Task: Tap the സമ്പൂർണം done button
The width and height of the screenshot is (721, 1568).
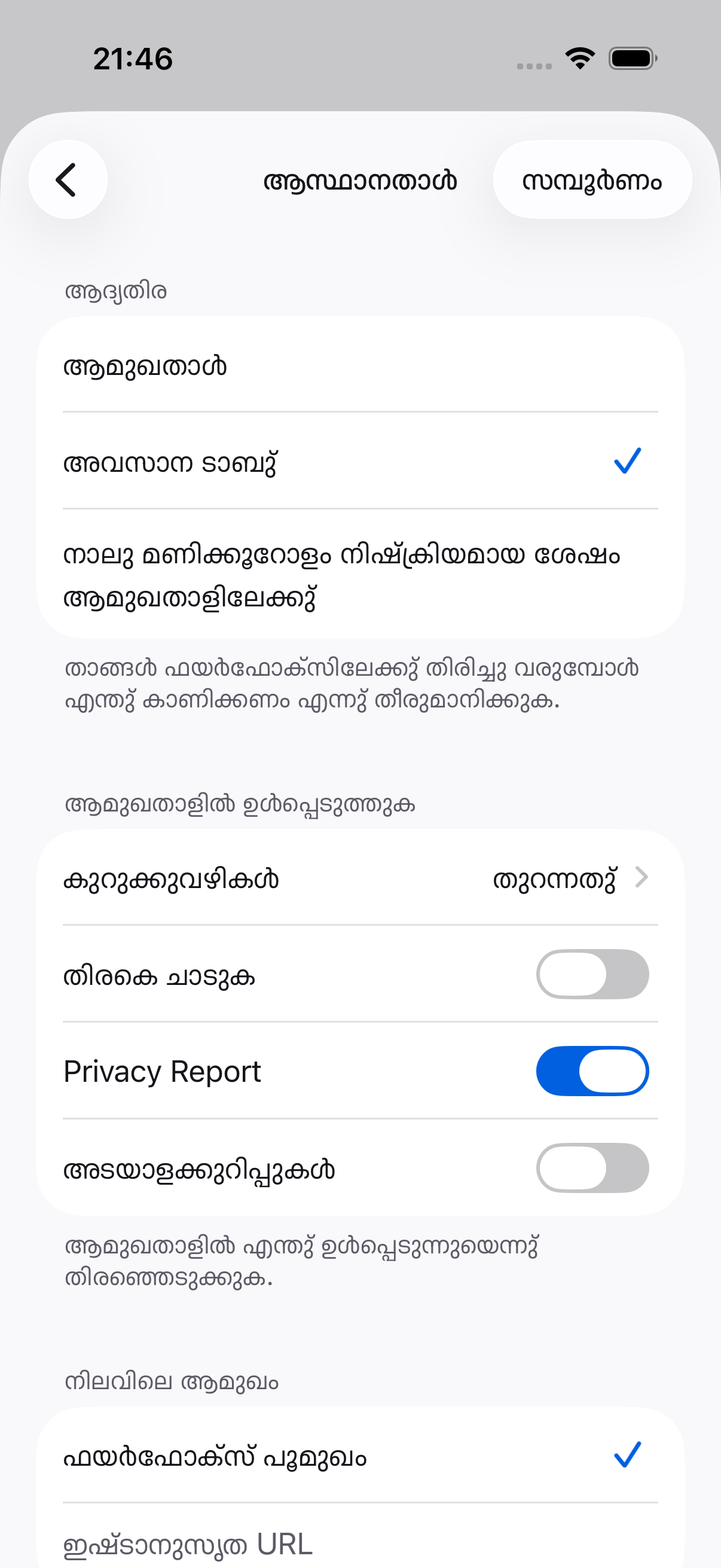Action: tap(592, 179)
